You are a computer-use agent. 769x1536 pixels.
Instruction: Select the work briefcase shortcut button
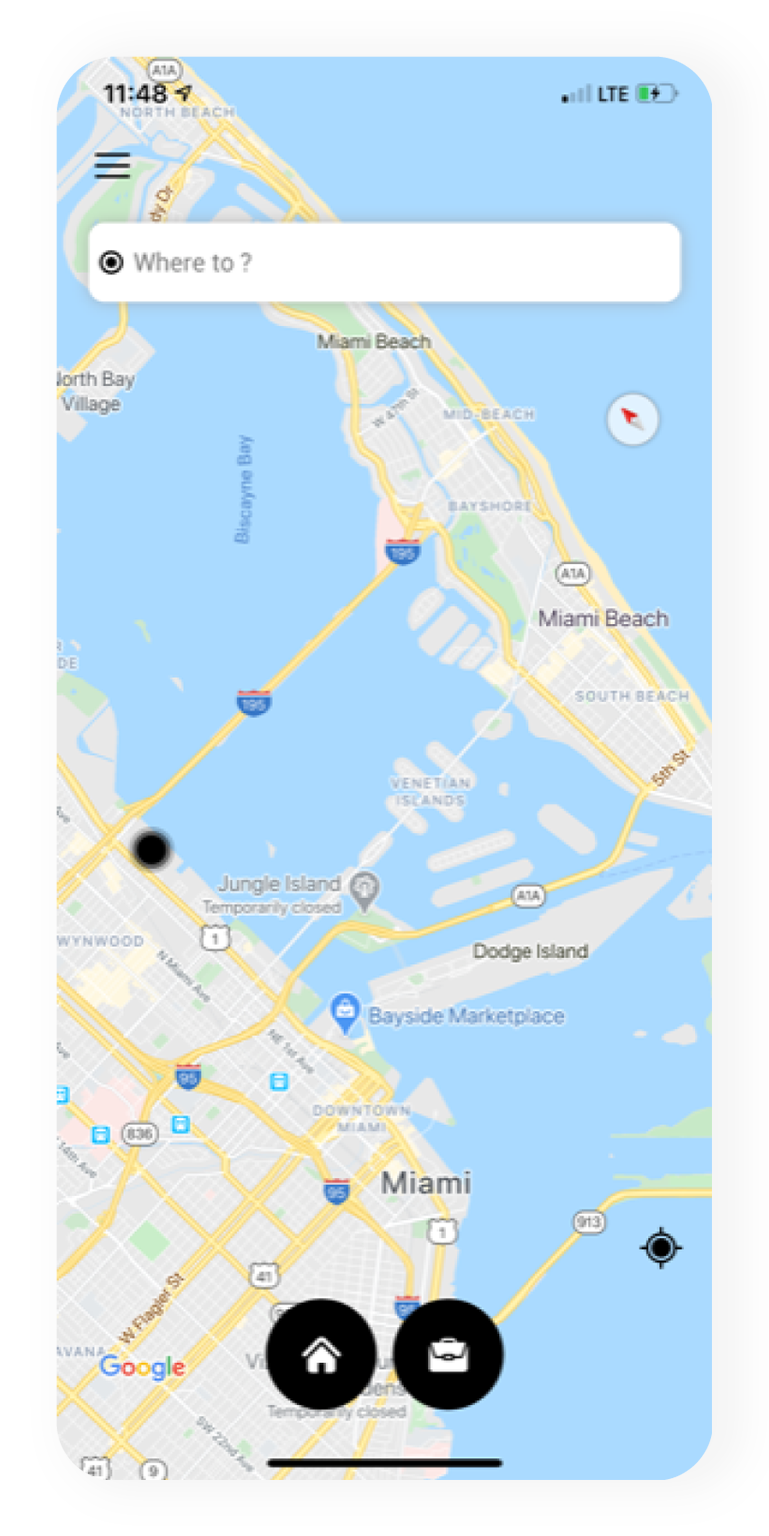pyautogui.click(x=448, y=1355)
